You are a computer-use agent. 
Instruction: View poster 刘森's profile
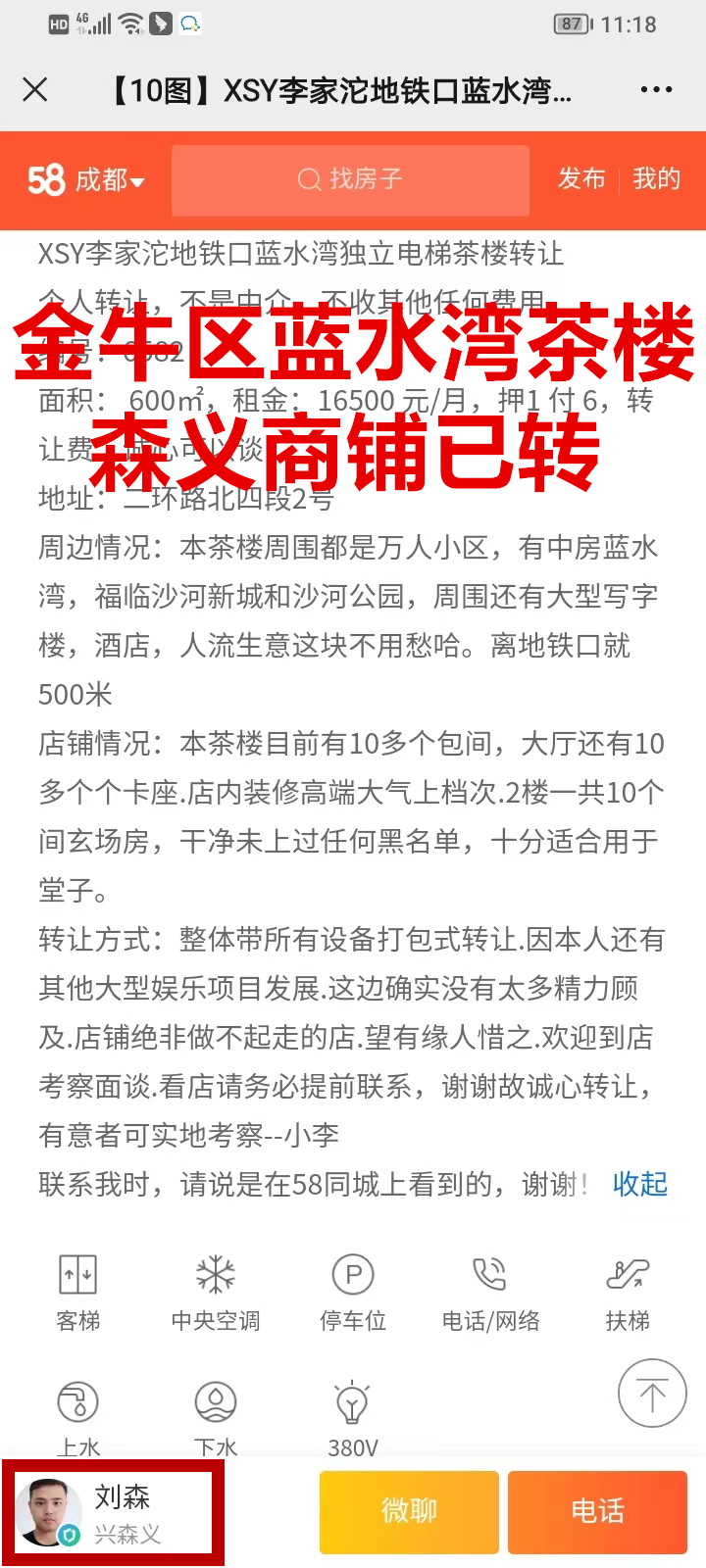click(113, 1513)
